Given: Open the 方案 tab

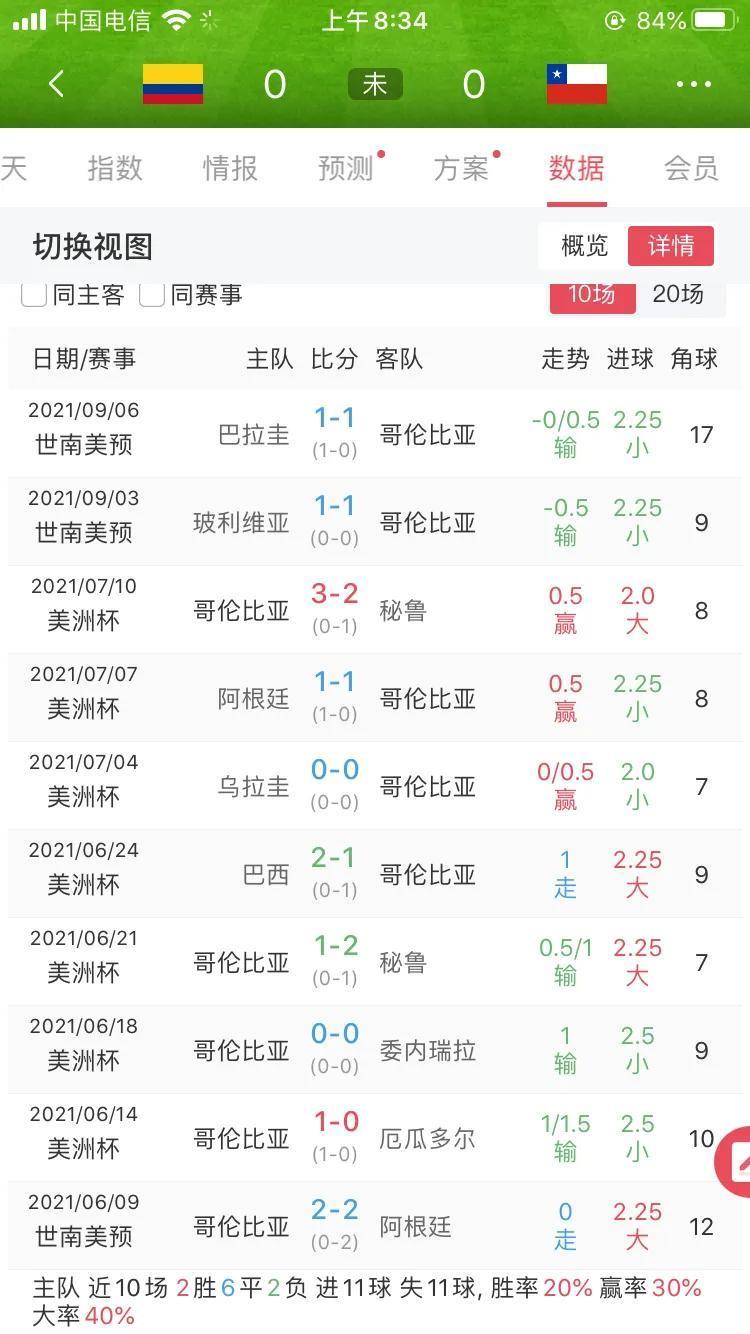Looking at the screenshot, I should click(x=461, y=168).
